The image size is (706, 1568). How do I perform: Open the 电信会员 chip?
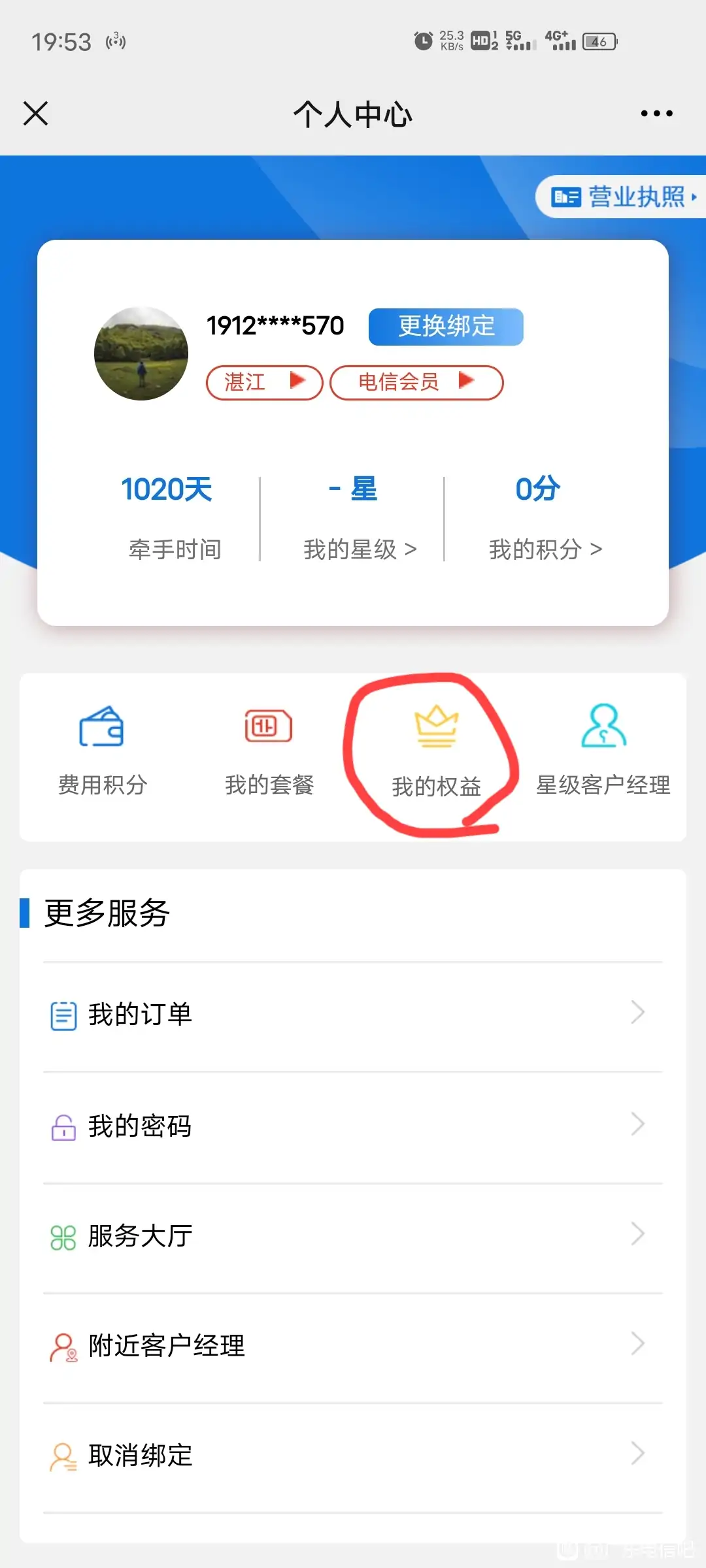coord(416,382)
